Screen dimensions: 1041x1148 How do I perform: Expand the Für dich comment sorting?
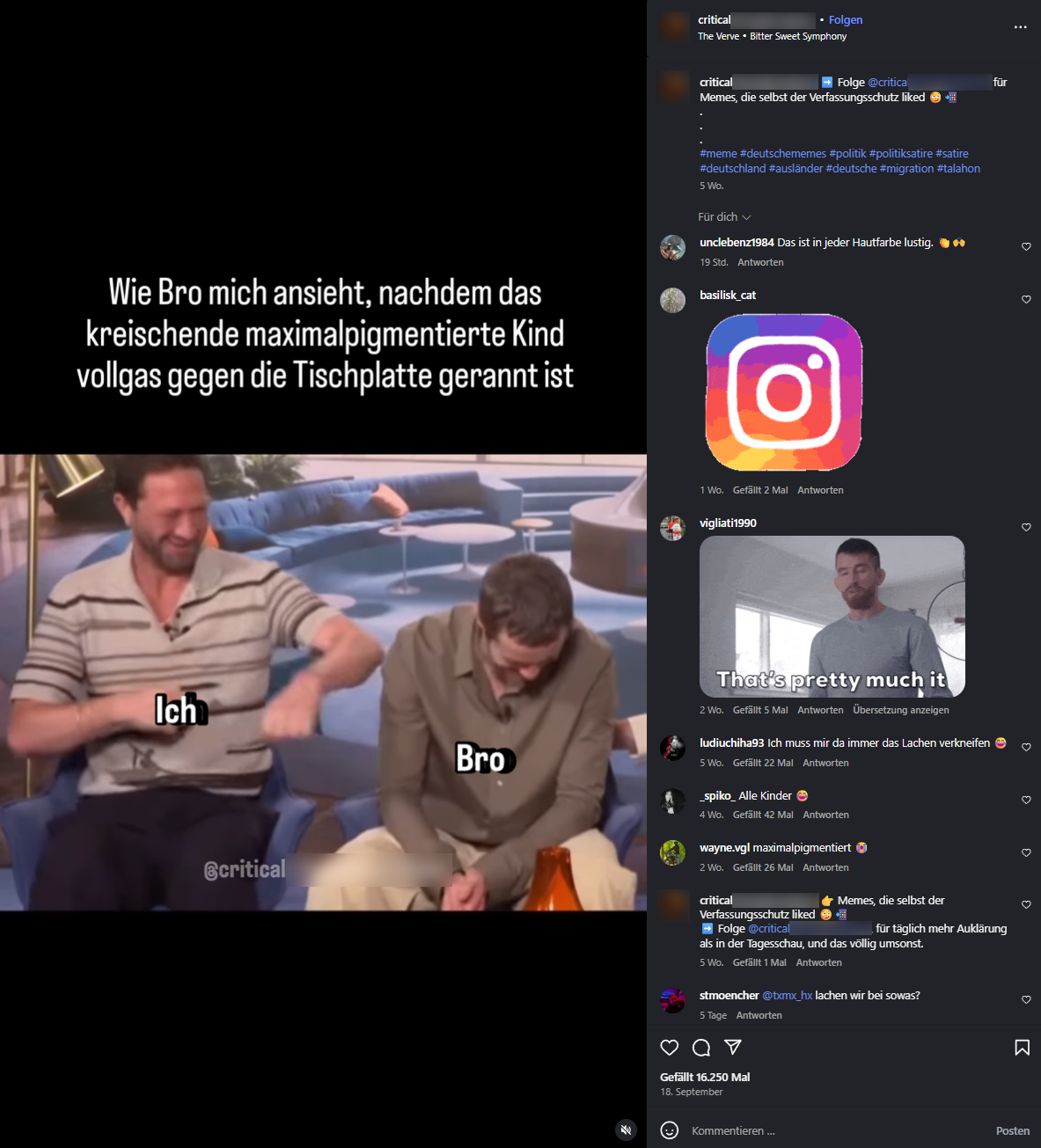tap(724, 217)
